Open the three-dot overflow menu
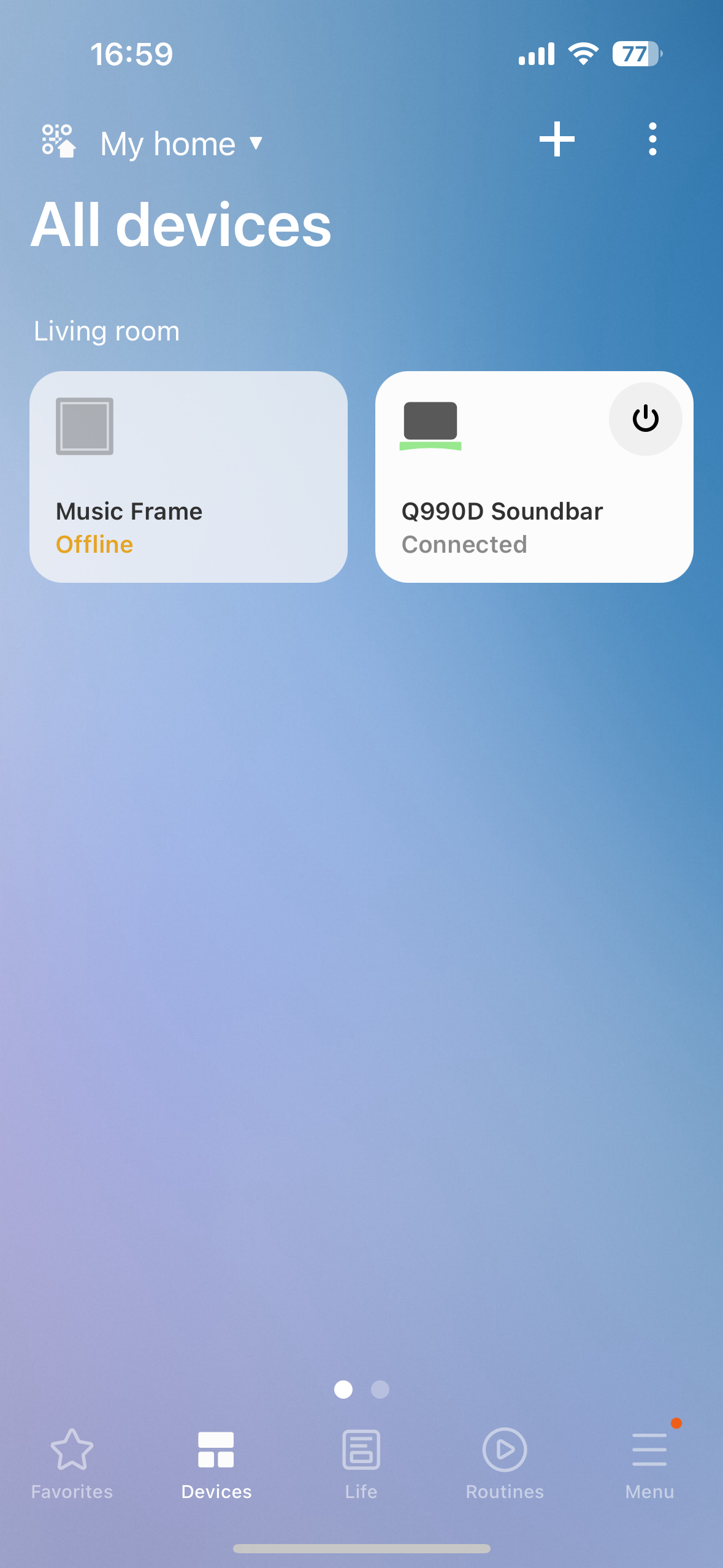 point(652,140)
